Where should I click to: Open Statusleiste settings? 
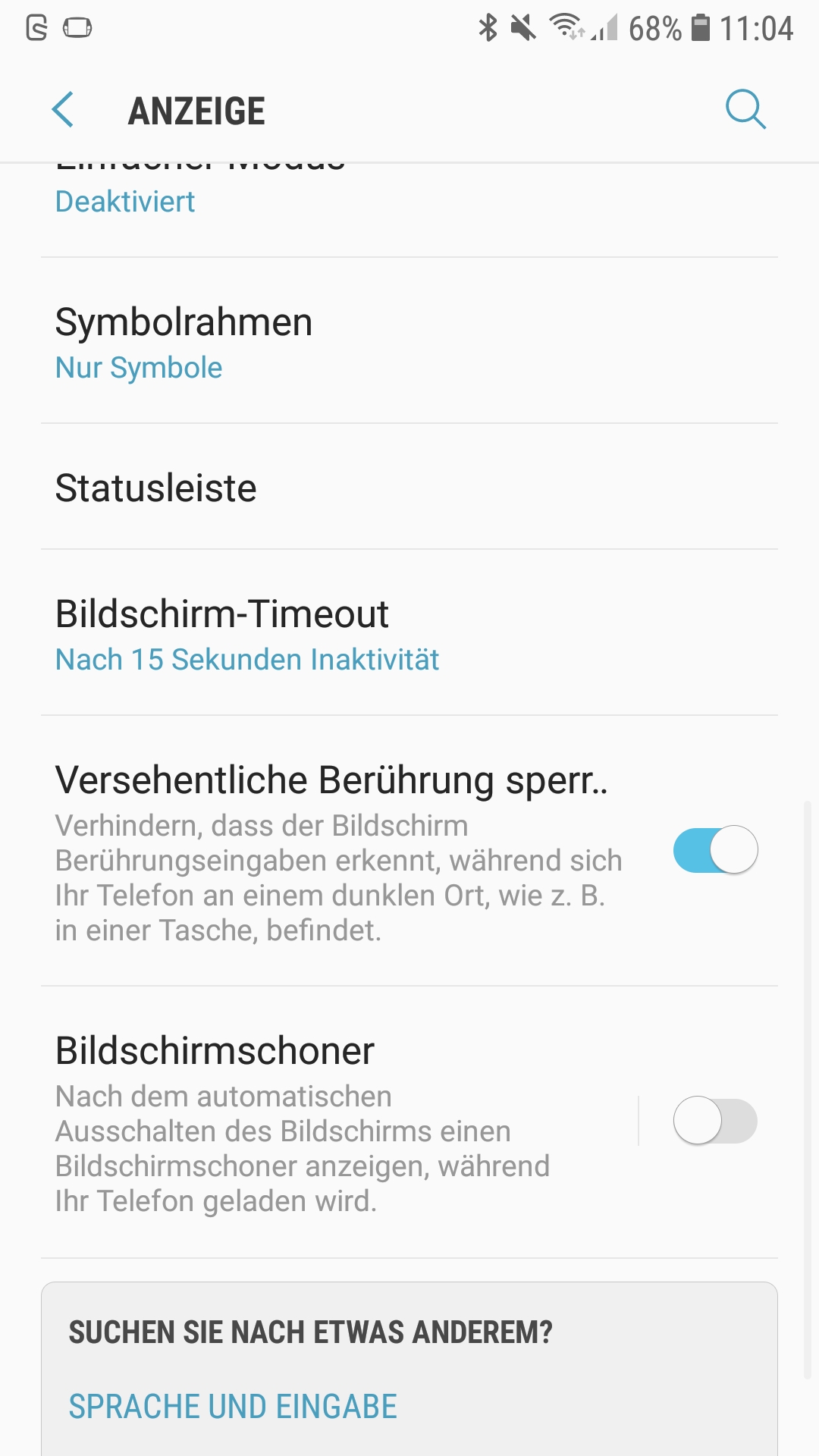409,488
